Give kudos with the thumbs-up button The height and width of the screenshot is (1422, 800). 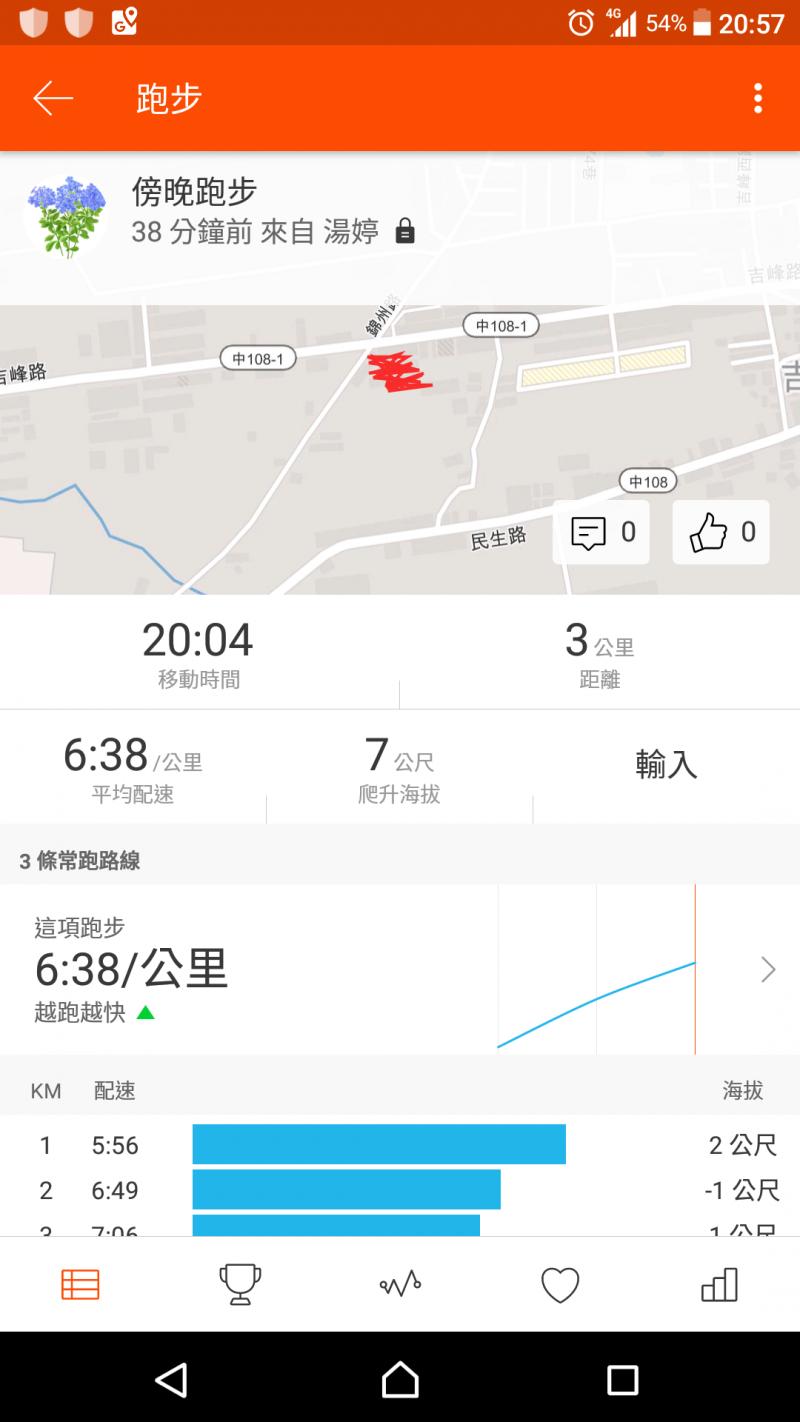[x=721, y=532]
